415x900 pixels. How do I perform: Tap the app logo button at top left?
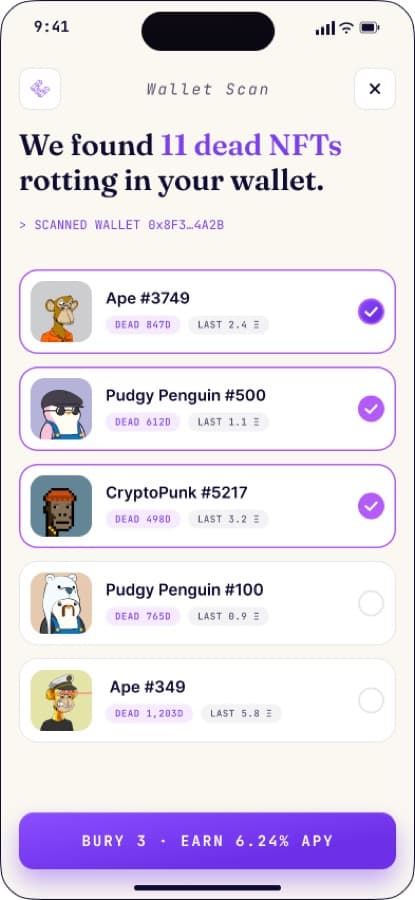(40, 89)
